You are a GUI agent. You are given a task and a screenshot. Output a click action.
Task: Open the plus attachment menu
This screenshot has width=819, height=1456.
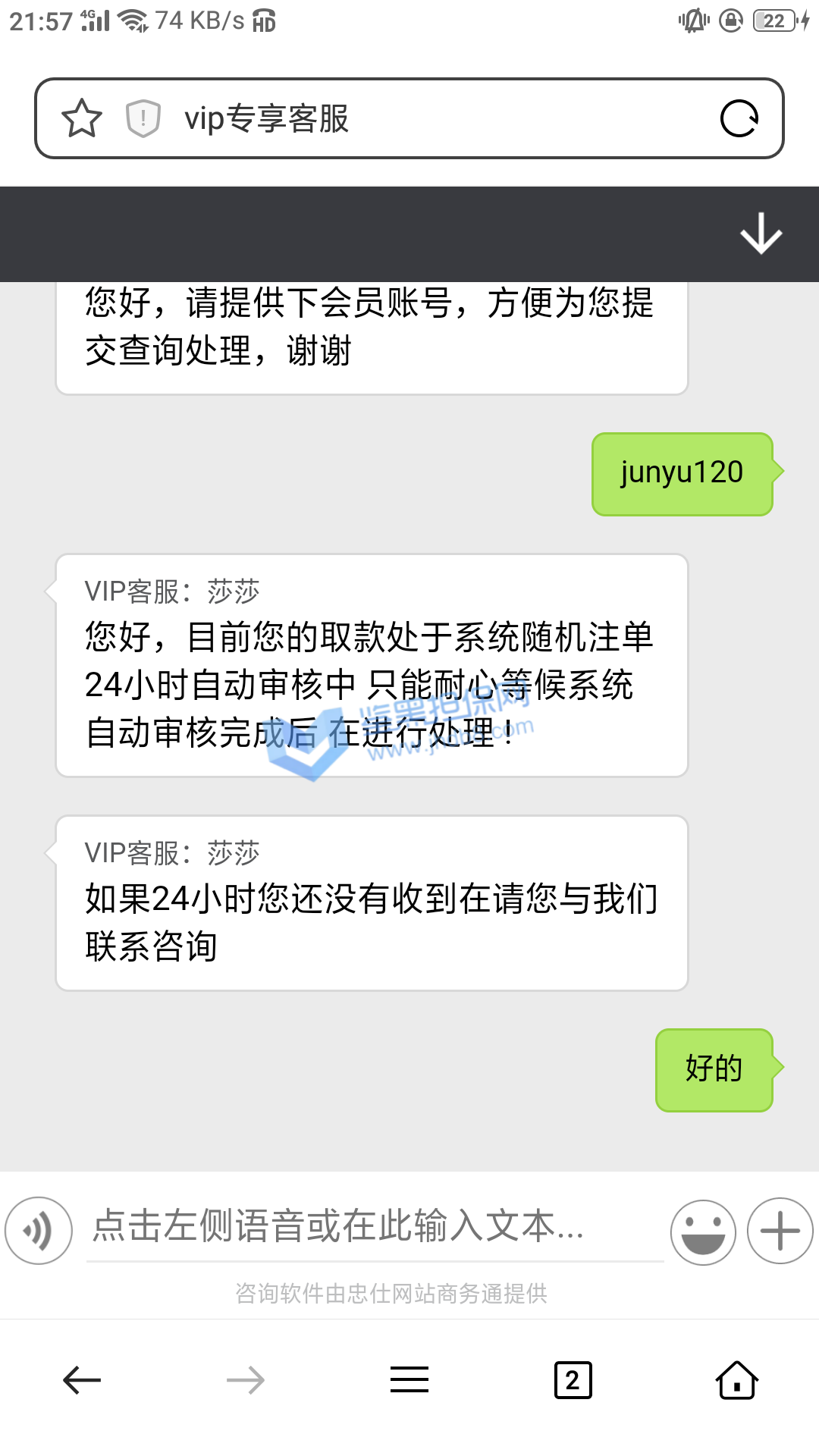pyautogui.click(x=780, y=1230)
